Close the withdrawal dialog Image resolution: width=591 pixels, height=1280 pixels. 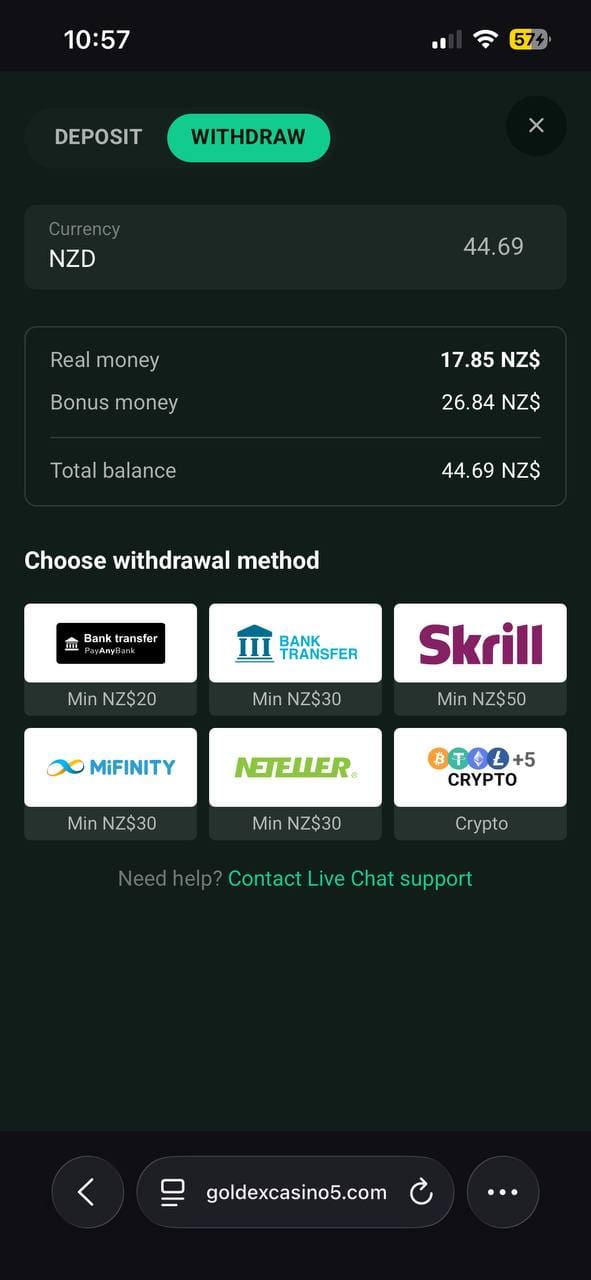(536, 125)
